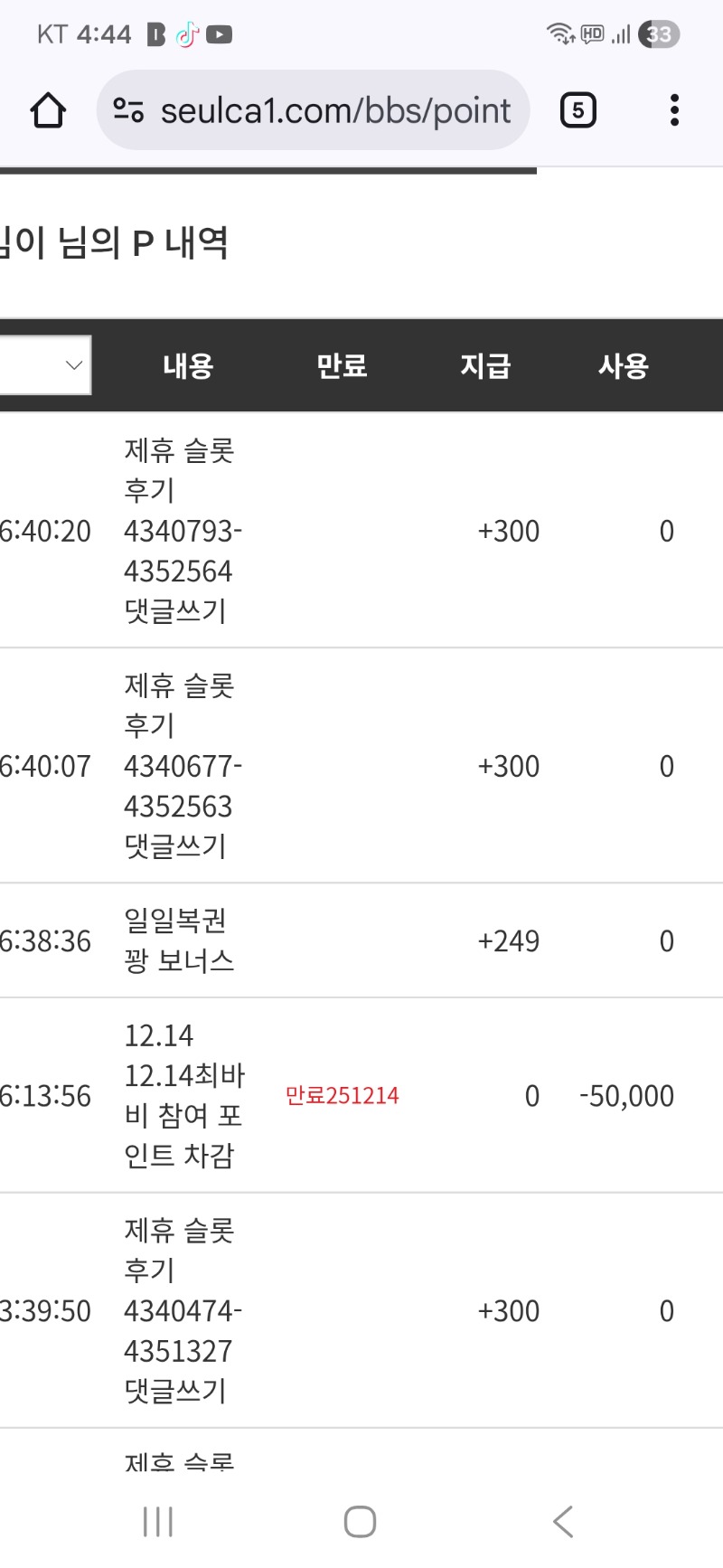
Task: Tap the site connection security icon in address bar
Action: click(127, 109)
